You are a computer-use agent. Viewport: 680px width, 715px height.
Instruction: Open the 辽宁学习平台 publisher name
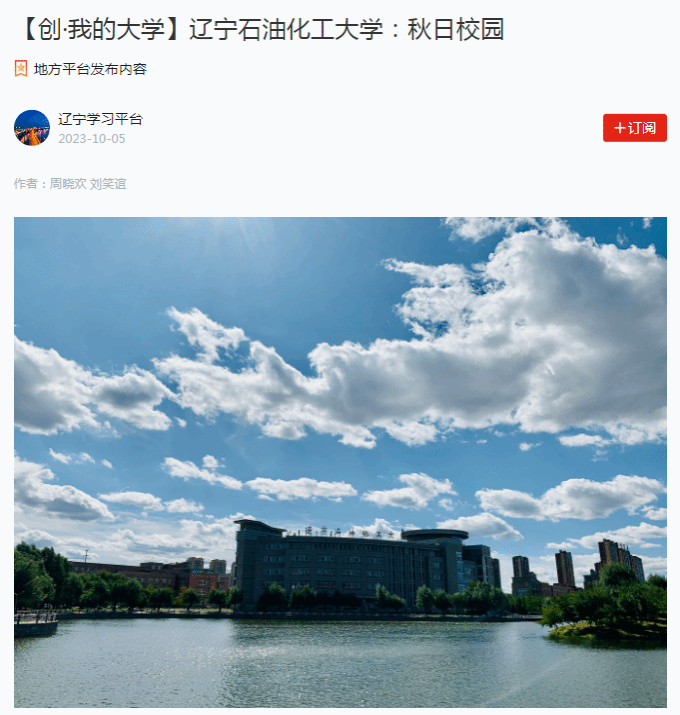coord(100,119)
